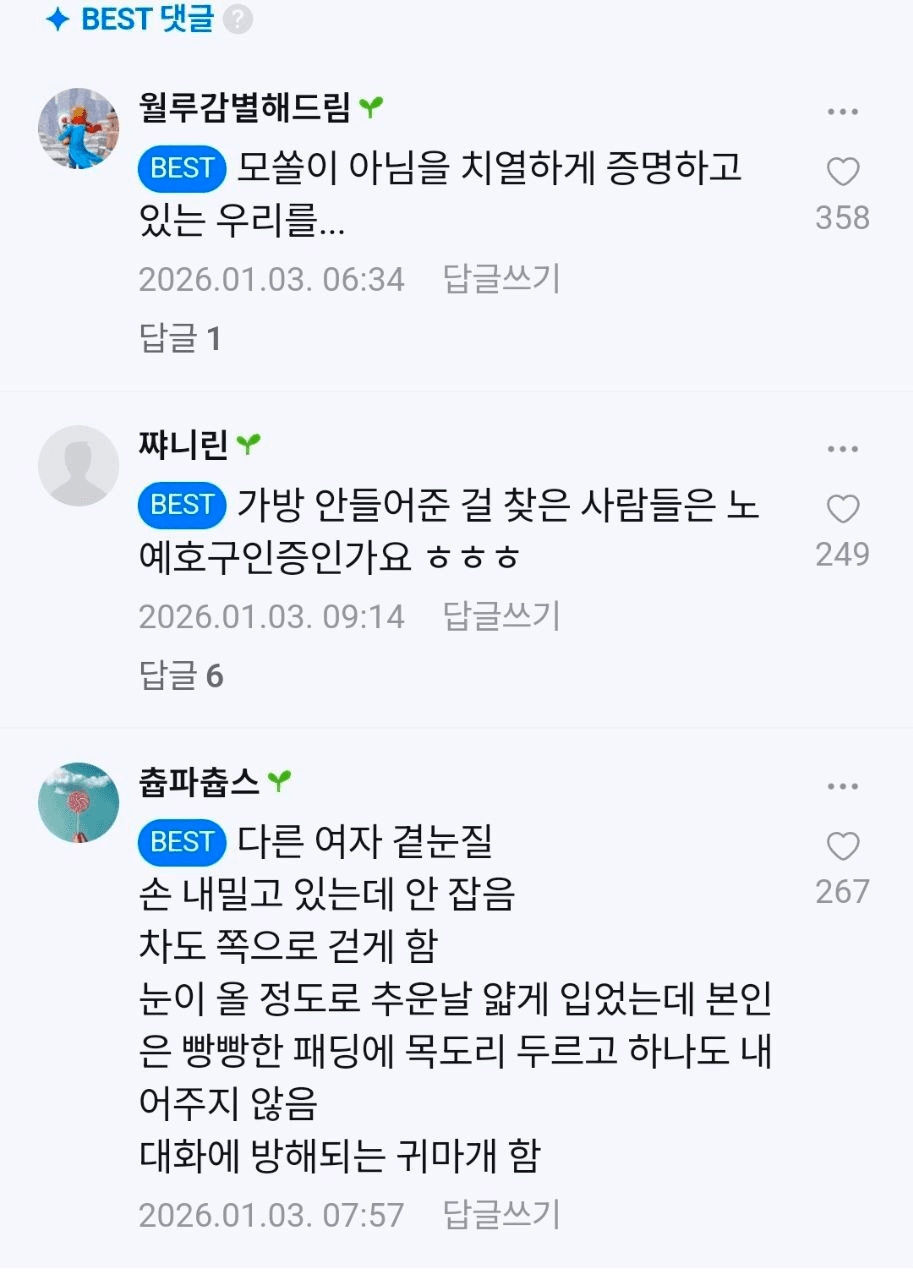Expand 답글 1 under 월루감별해드림's comment

pyautogui.click(x=180, y=339)
